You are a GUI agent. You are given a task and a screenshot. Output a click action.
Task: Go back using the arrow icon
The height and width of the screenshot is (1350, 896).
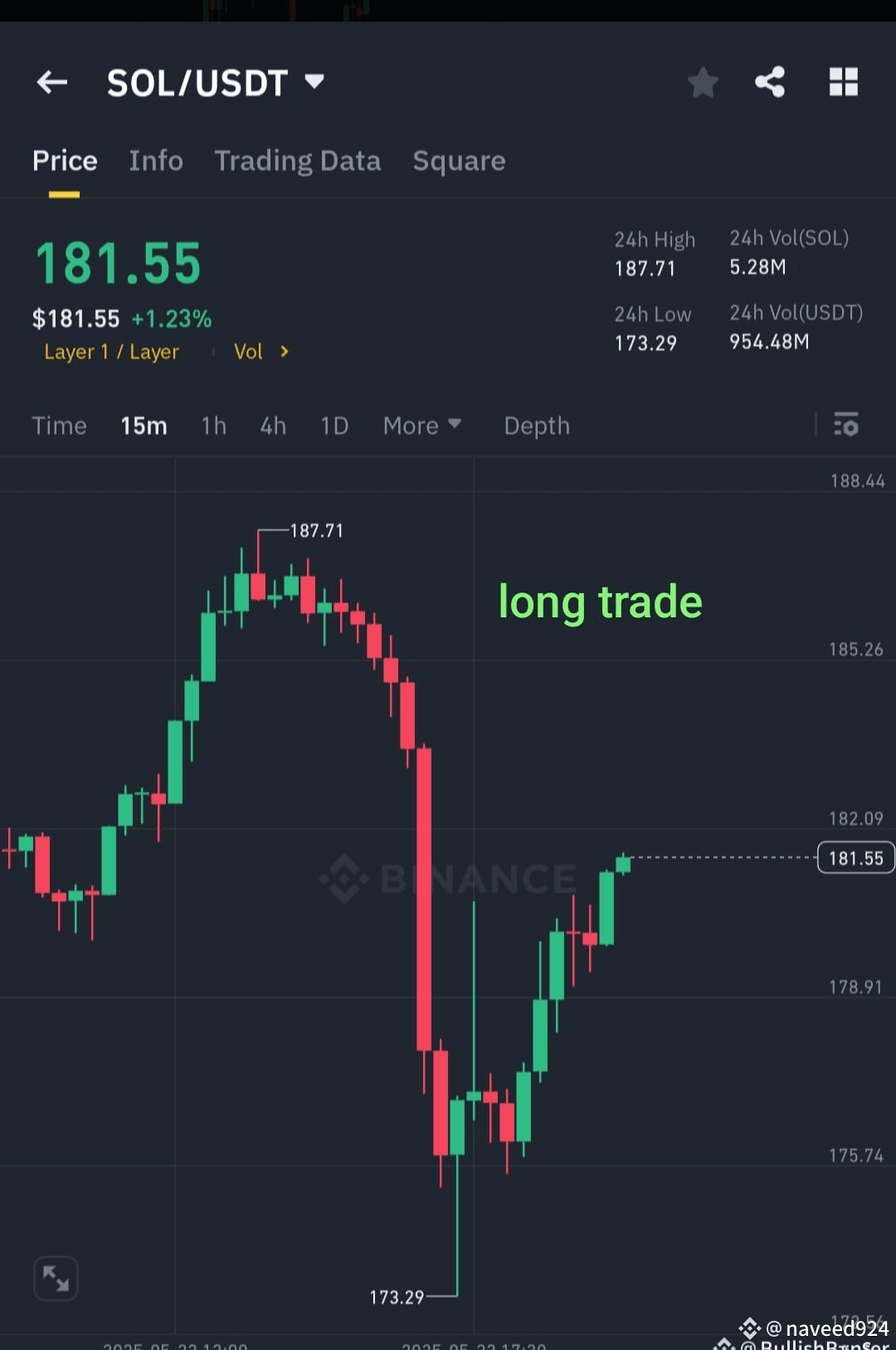pos(51,82)
